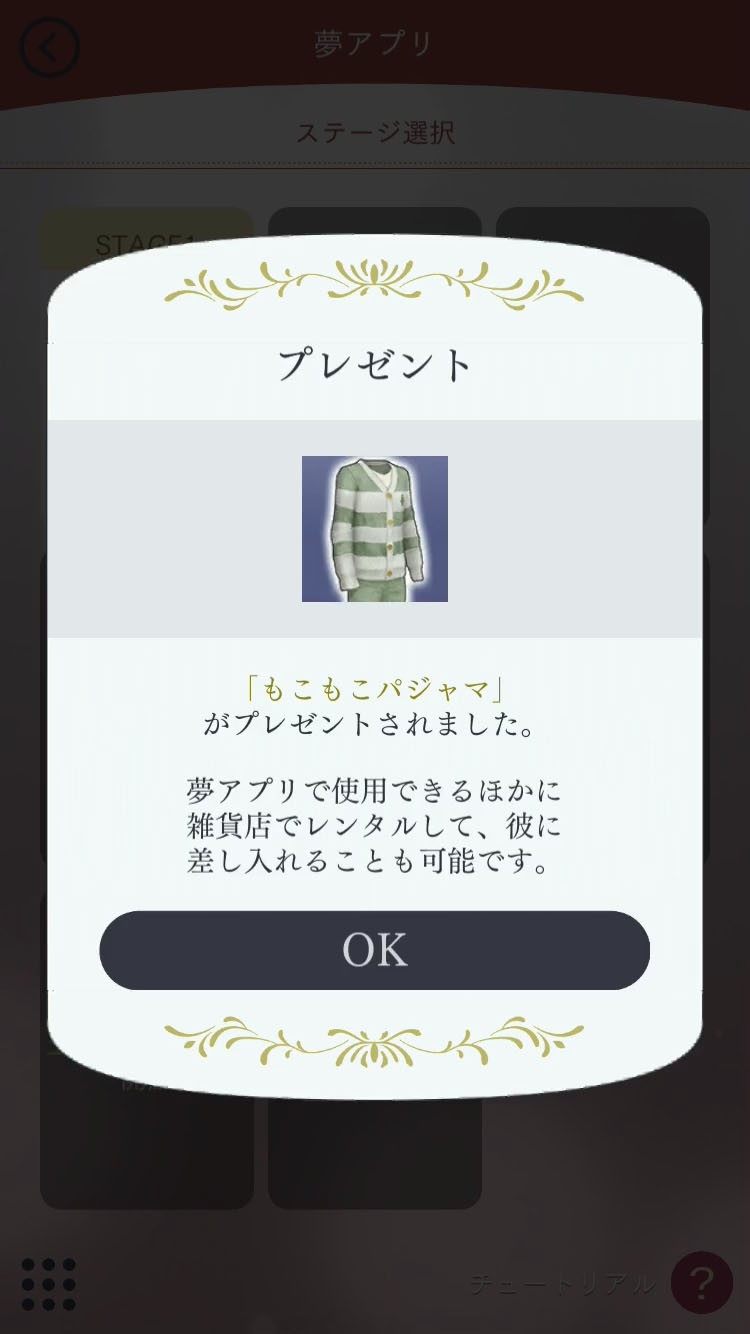The height and width of the screenshot is (1334, 750).
Task: Confirm the present dialog with OK
Action: point(374,950)
